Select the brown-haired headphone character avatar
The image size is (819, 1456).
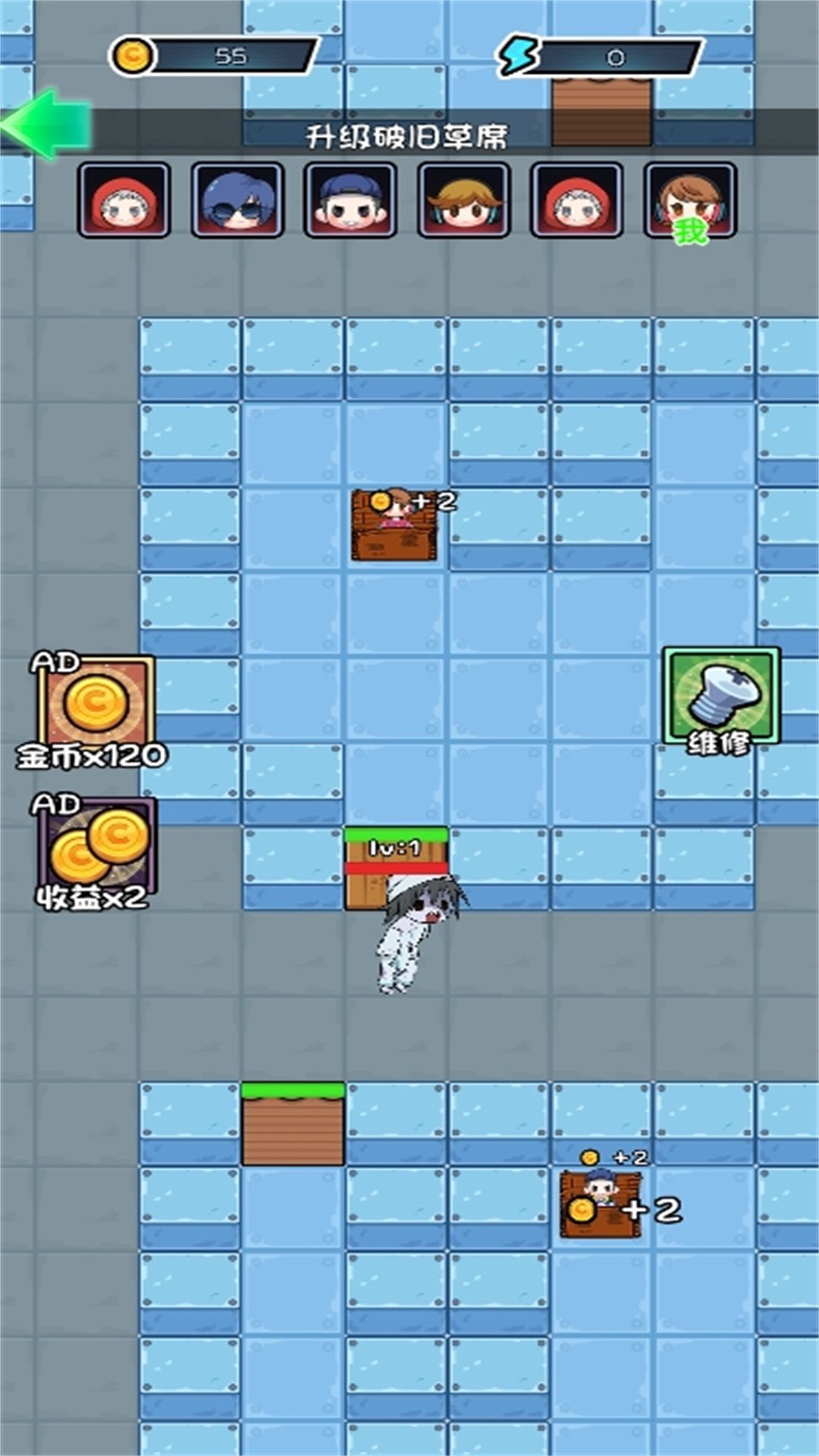[x=463, y=200]
